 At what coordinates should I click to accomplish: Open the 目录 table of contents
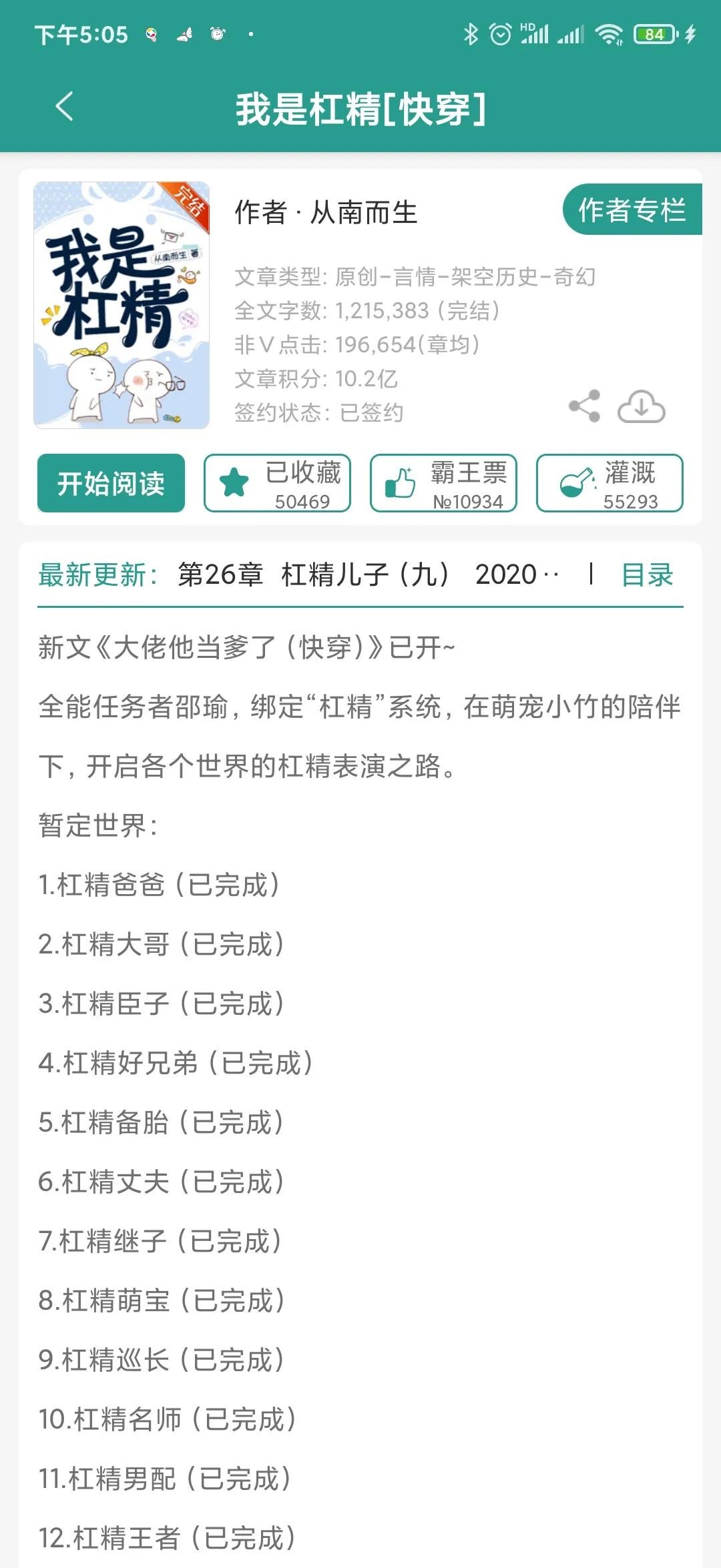pos(647,574)
